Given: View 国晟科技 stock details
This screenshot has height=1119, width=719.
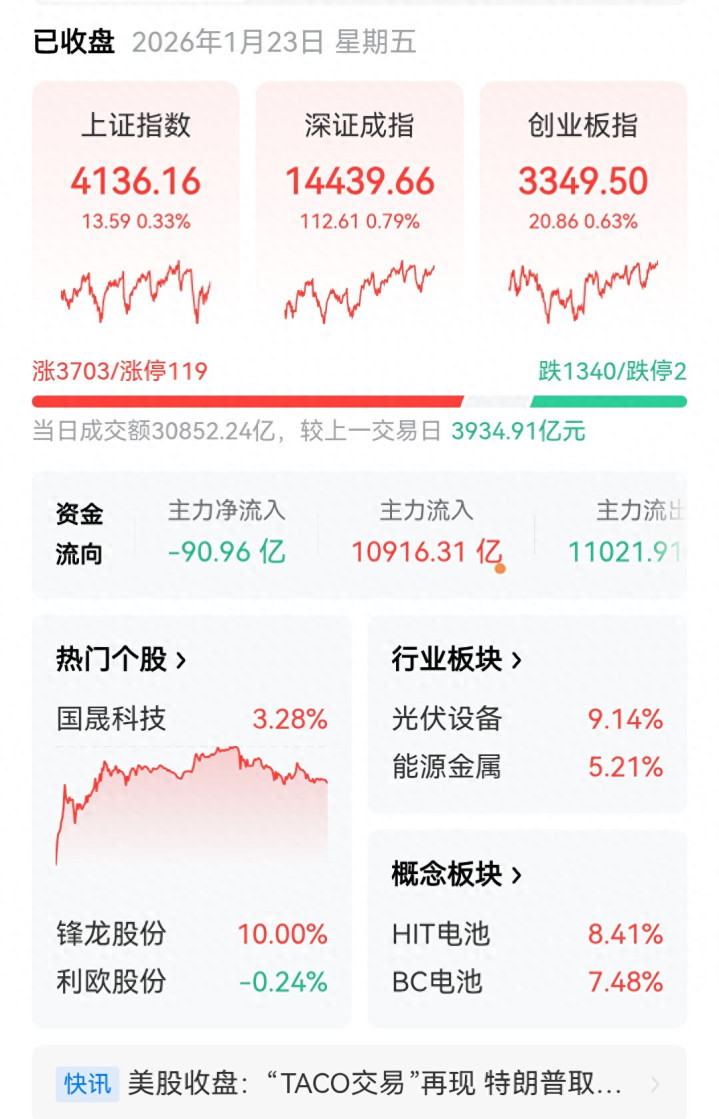Looking at the screenshot, I should (x=191, y=719).
